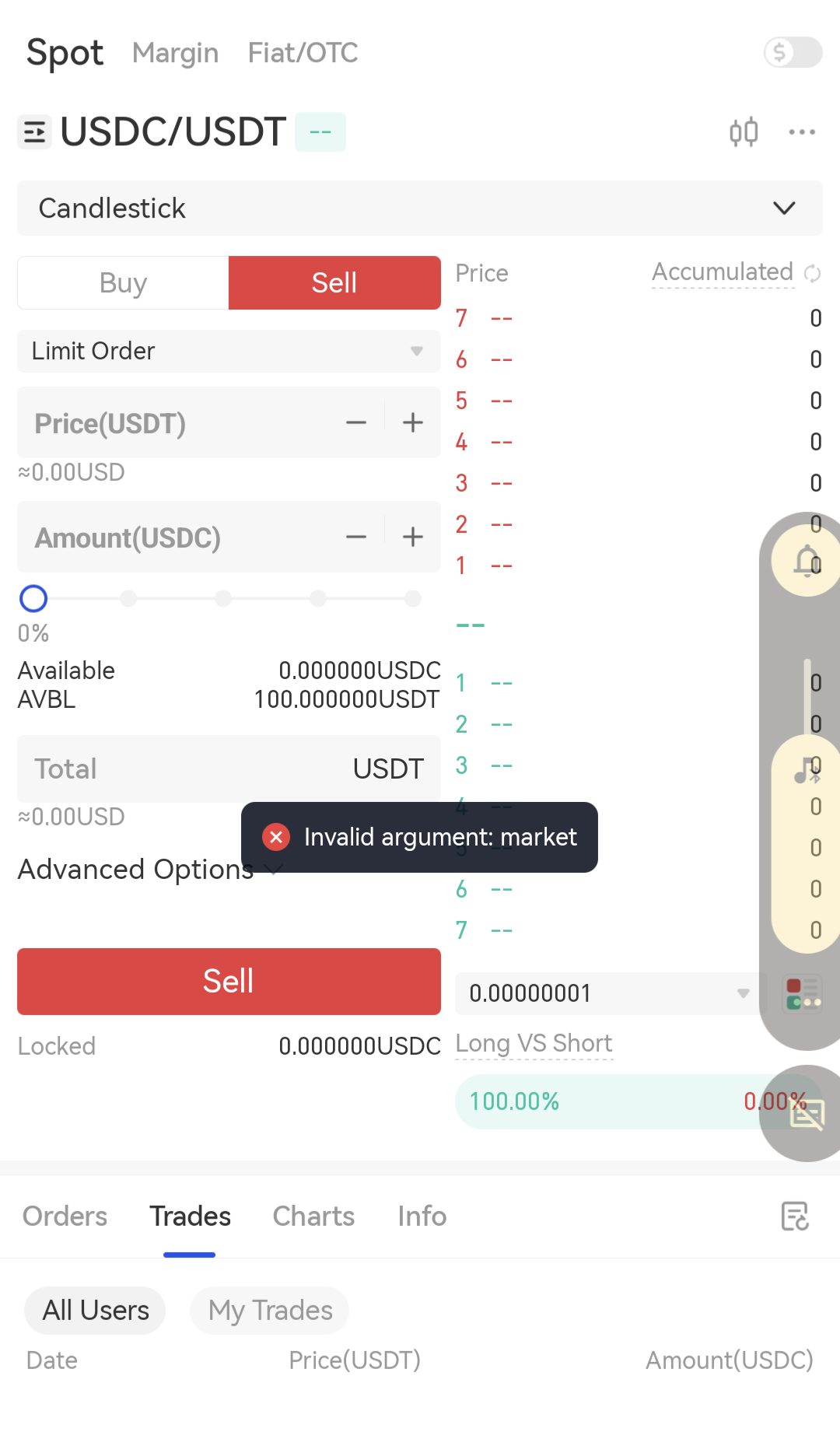The image size is (840, 1439).
Task: Click the order history icon beside Info tab
Action: pyautogui.click(x=795, y=1216)
